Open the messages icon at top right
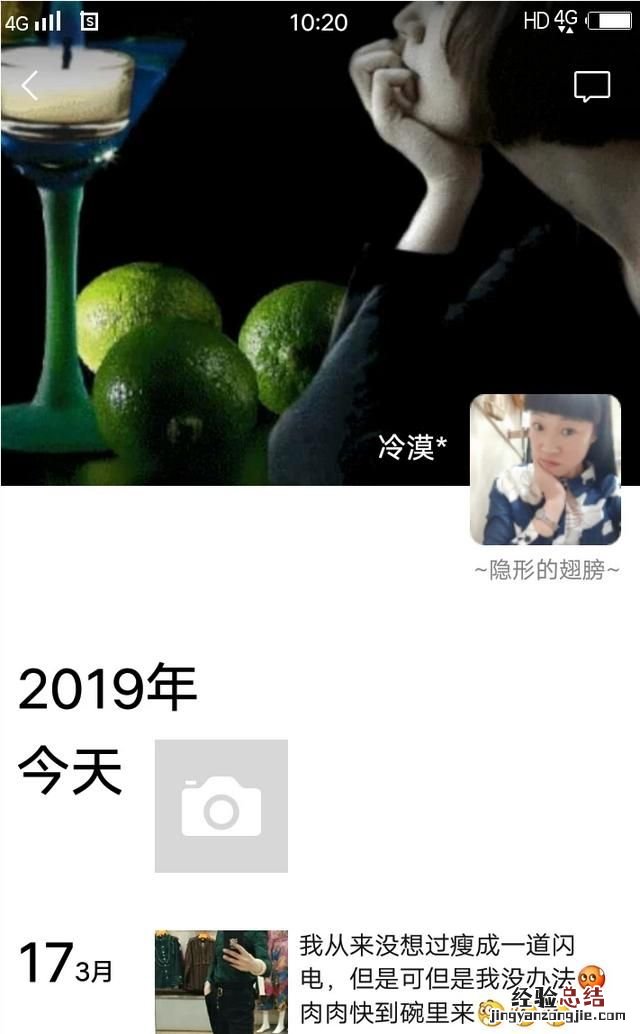This screenshot has height=1034, width=640. pyautogui.click(x=591, y=87)
